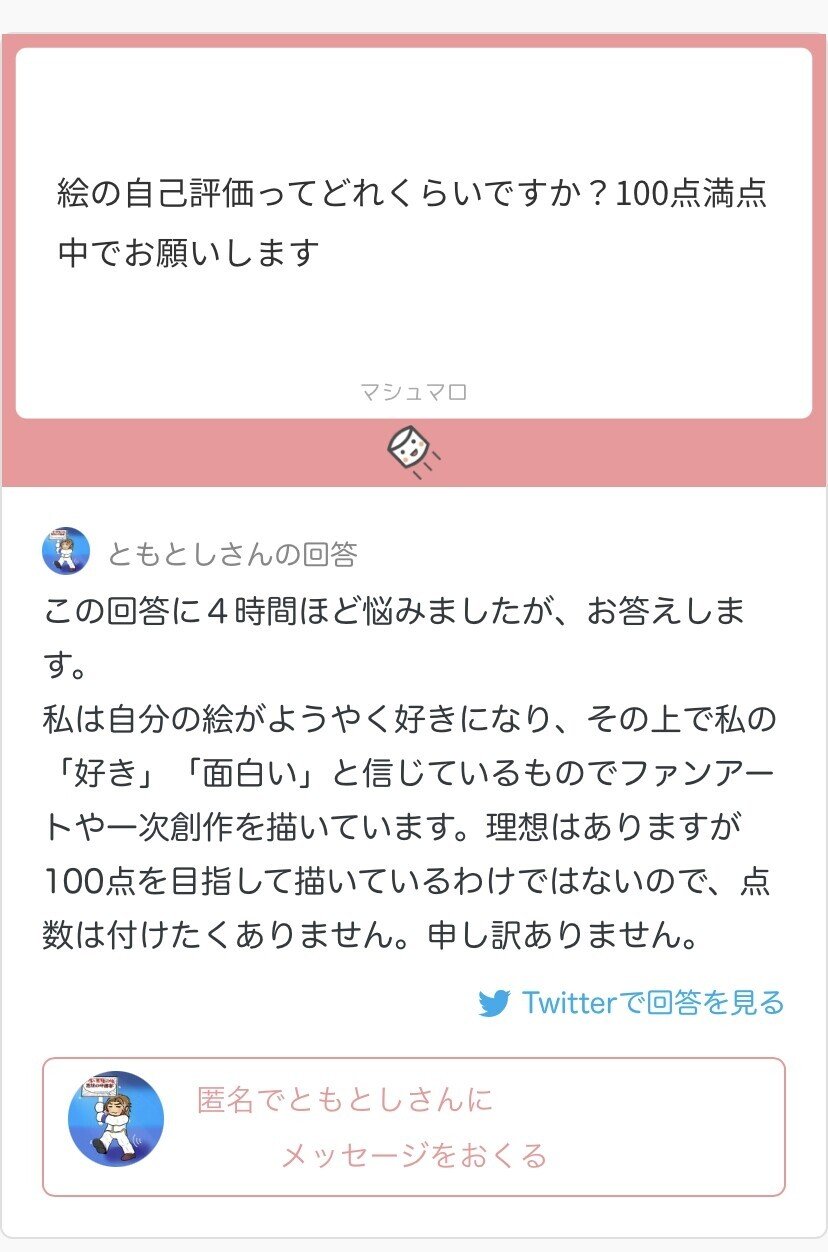This screenshot has width=828, height=1252.
Task: Select the phrase メッセージをおくる
Action: point(413,1155)
